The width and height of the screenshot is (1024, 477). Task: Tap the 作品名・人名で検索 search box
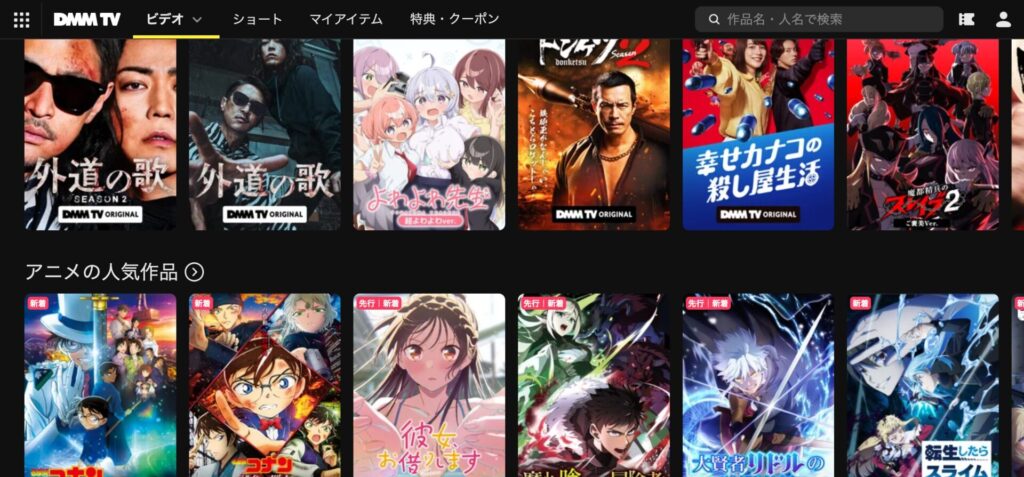tap(818, 19)
